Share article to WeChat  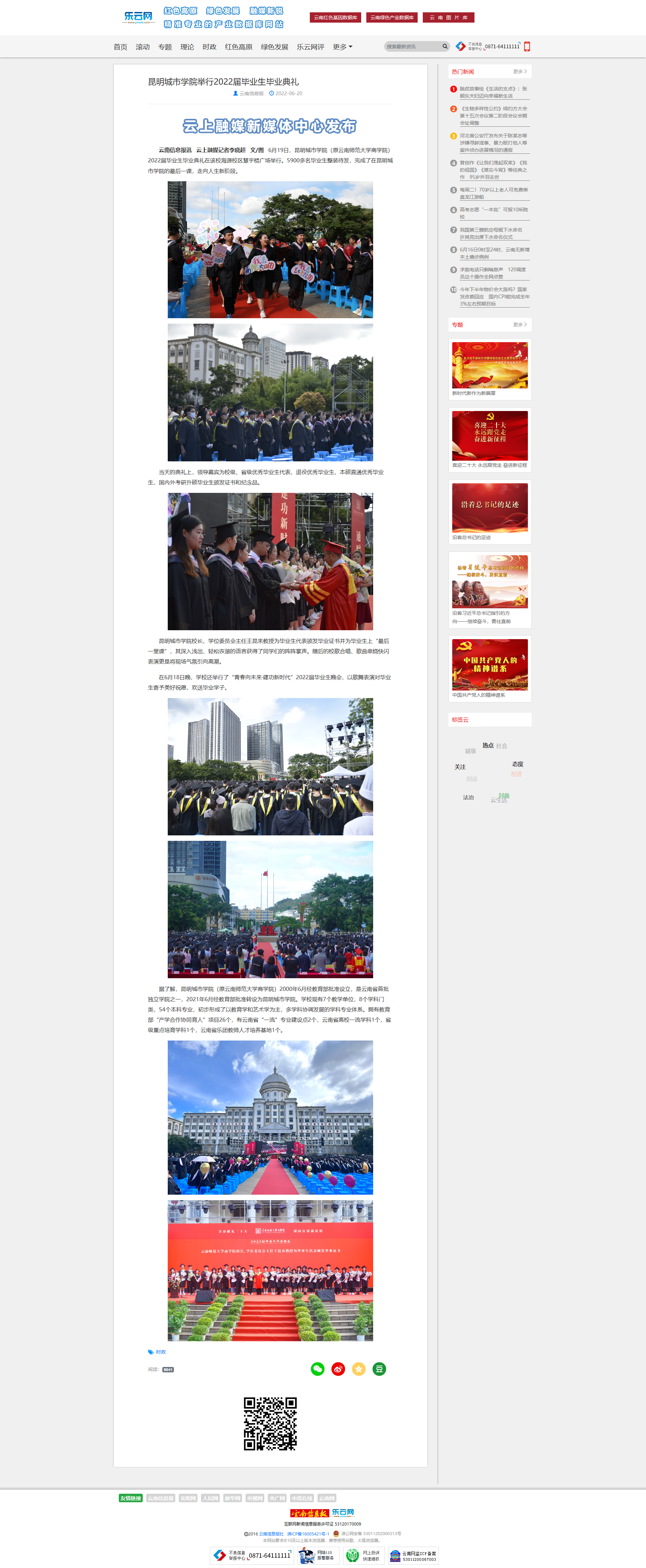pyautogui.click(x=318, y=1369)
